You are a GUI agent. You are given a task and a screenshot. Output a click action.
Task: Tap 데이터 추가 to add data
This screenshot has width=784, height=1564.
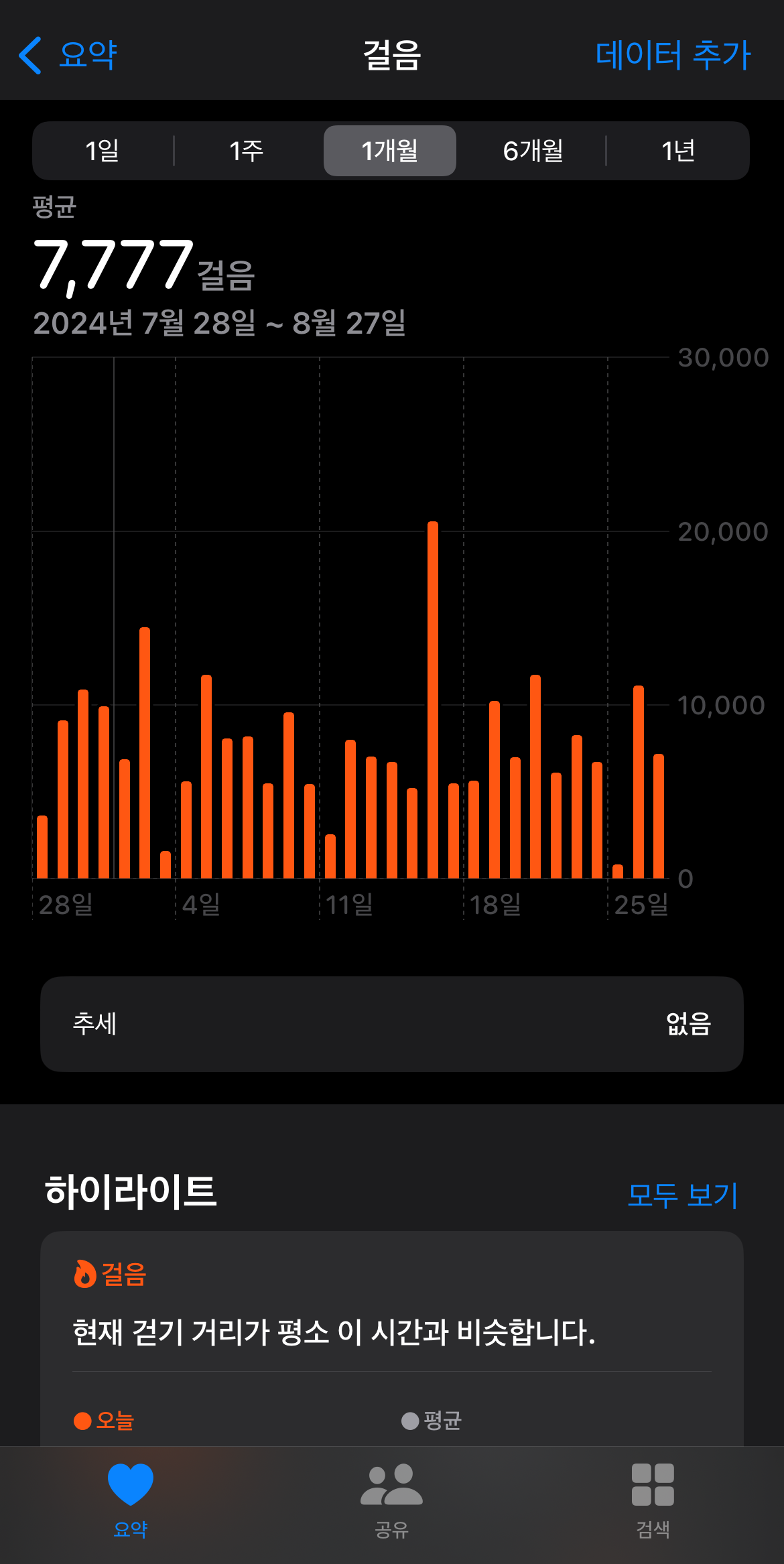(x=673, y=55)
